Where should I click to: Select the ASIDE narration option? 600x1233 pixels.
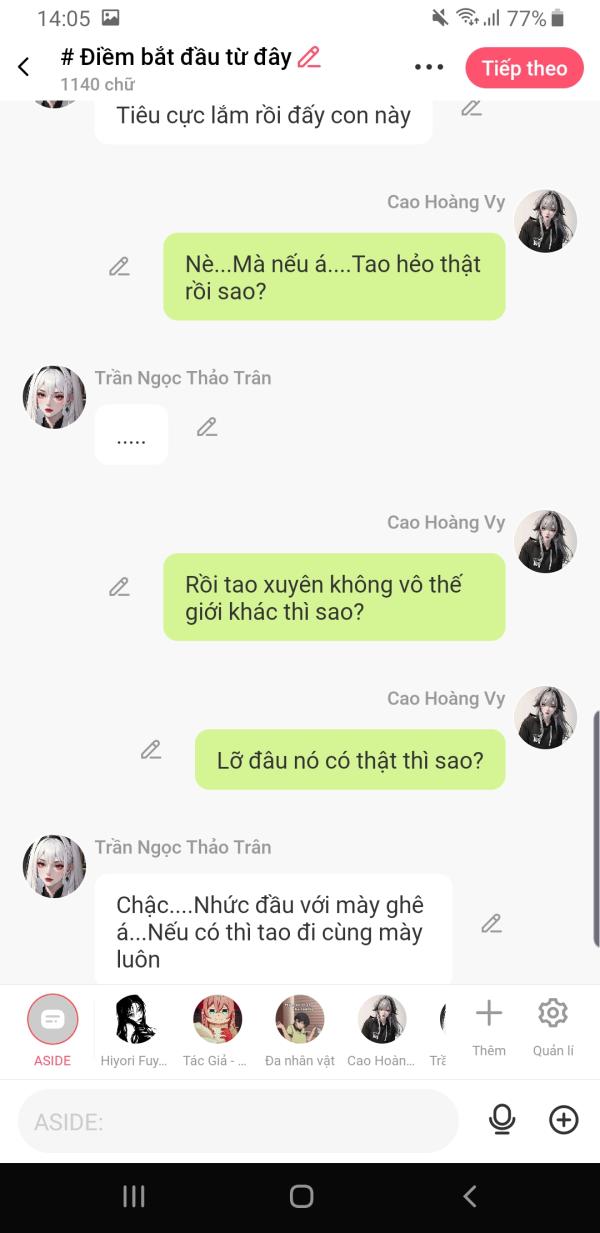(x=52, y=1021)
